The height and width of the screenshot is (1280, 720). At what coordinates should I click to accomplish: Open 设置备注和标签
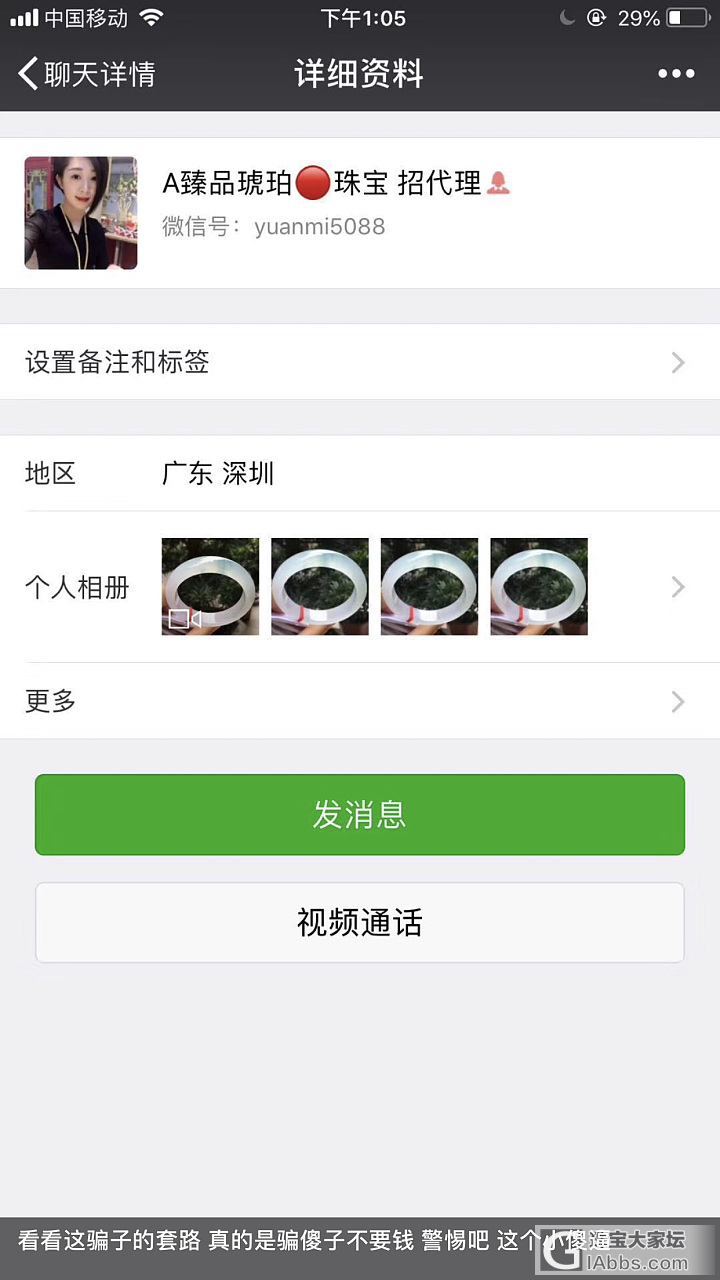coord(359,362)
